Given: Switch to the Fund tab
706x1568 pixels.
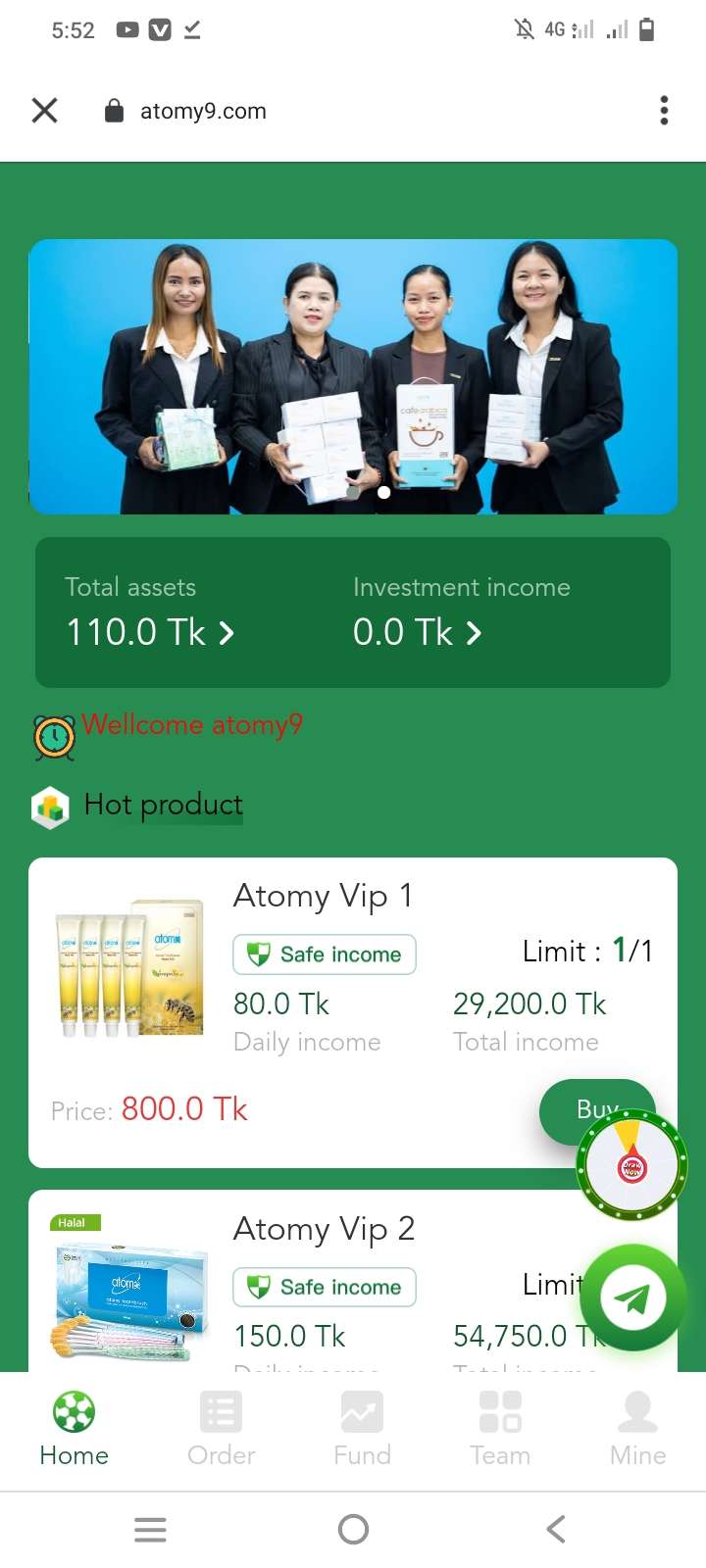Looking at the screenshot, I should pyautogui.click(x=362, y=1429).
